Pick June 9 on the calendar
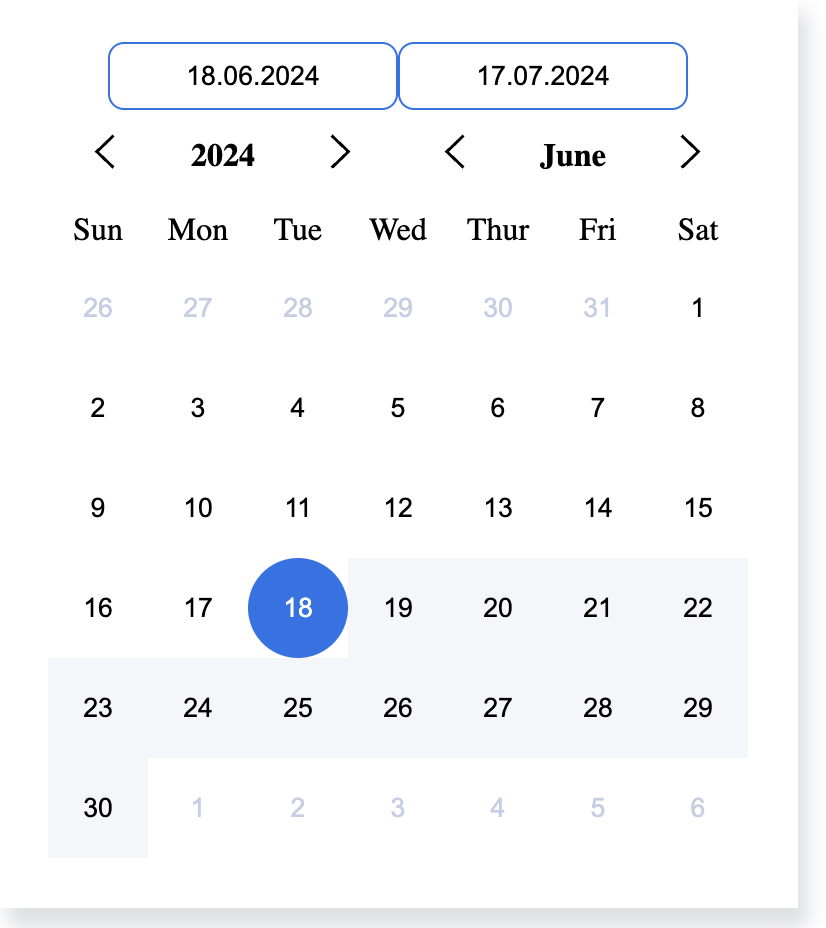 (98, 508)
